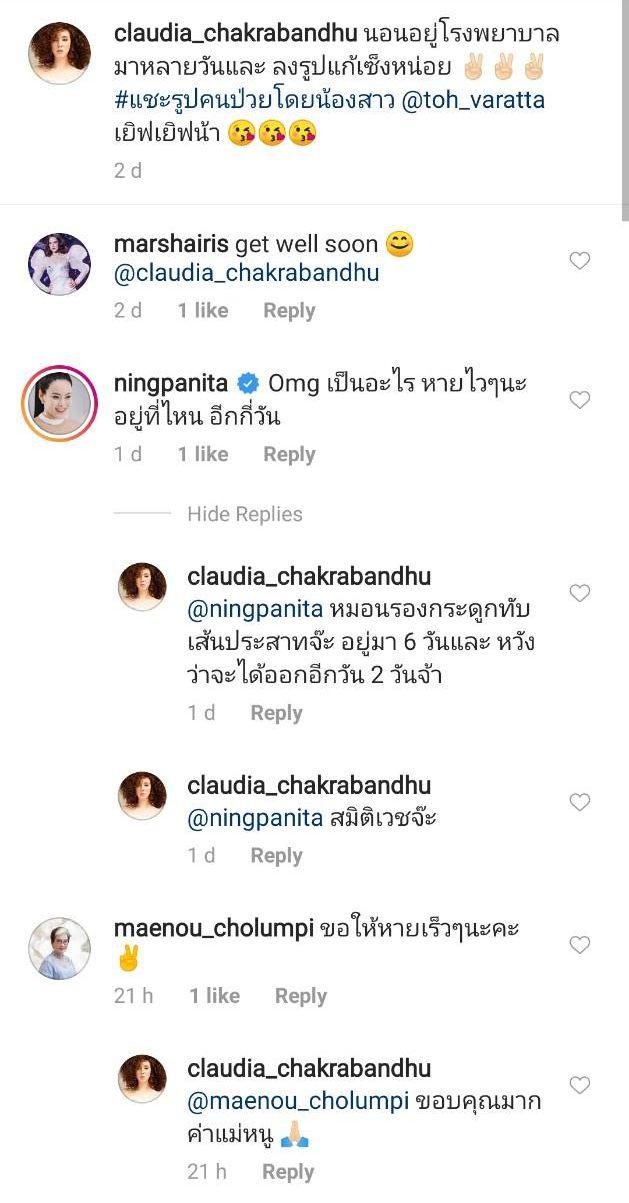Open @toh_varatta mention in the caption

(x=472, y=101)
